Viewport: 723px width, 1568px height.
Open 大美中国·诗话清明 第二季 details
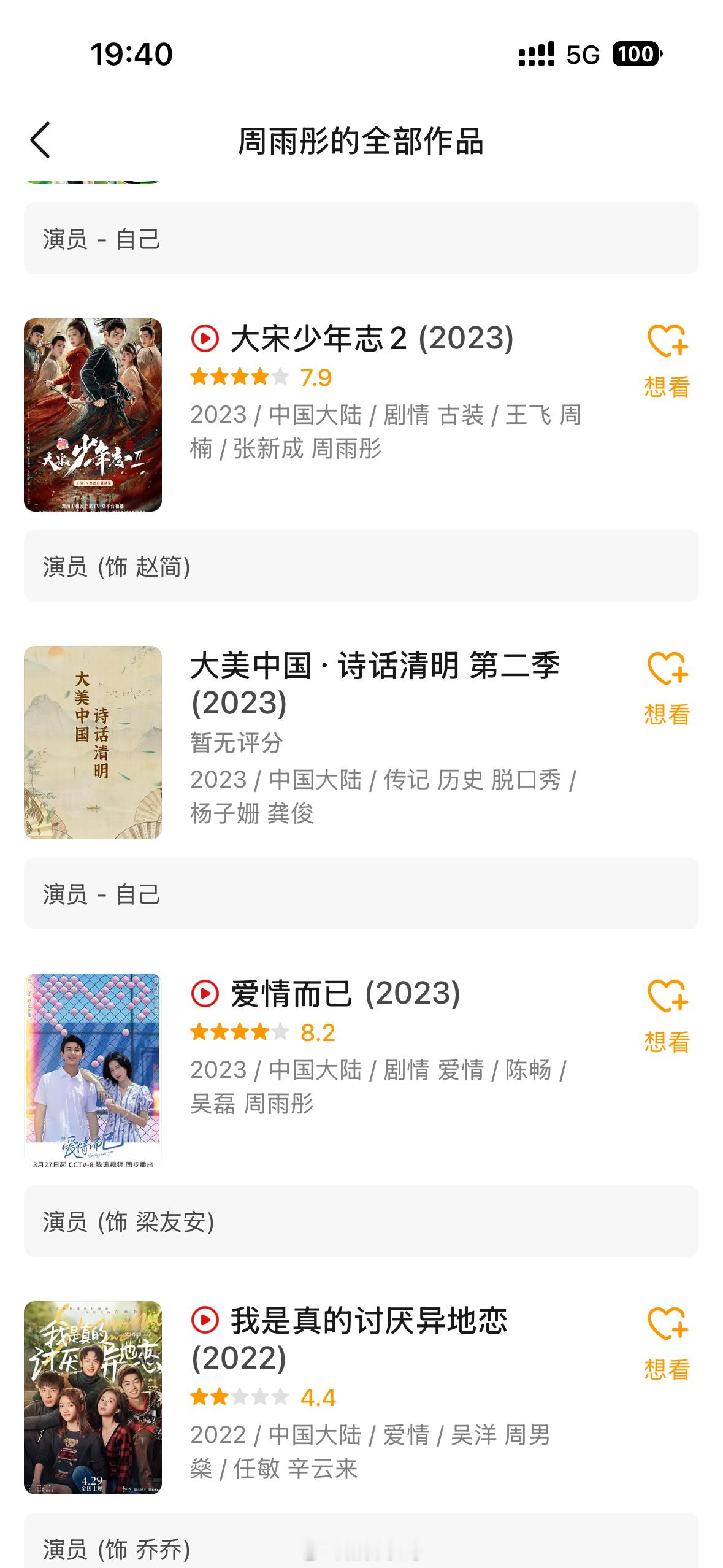point(374,683)
